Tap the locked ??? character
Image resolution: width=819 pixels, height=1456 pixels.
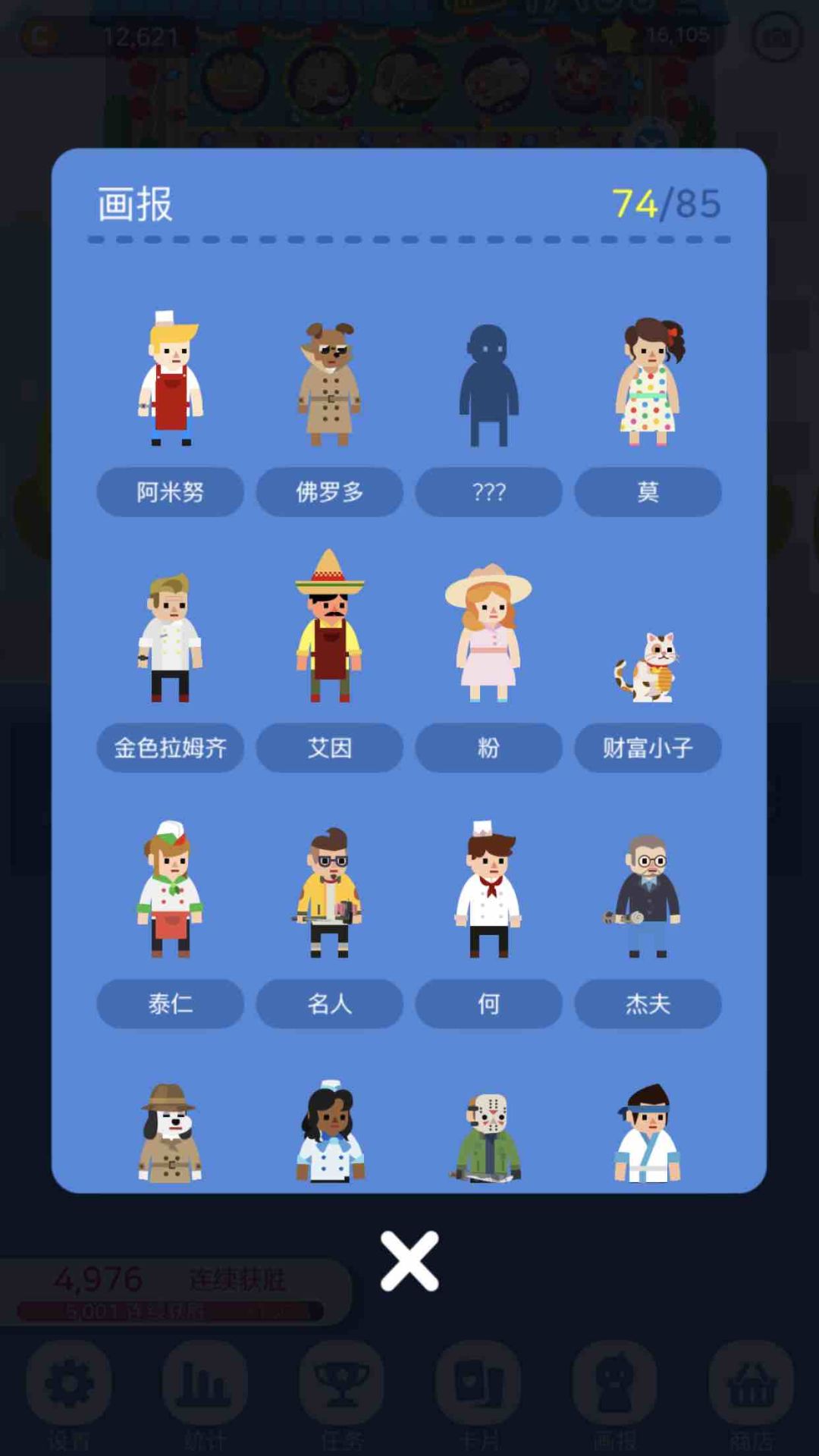[x=488, y=385]
